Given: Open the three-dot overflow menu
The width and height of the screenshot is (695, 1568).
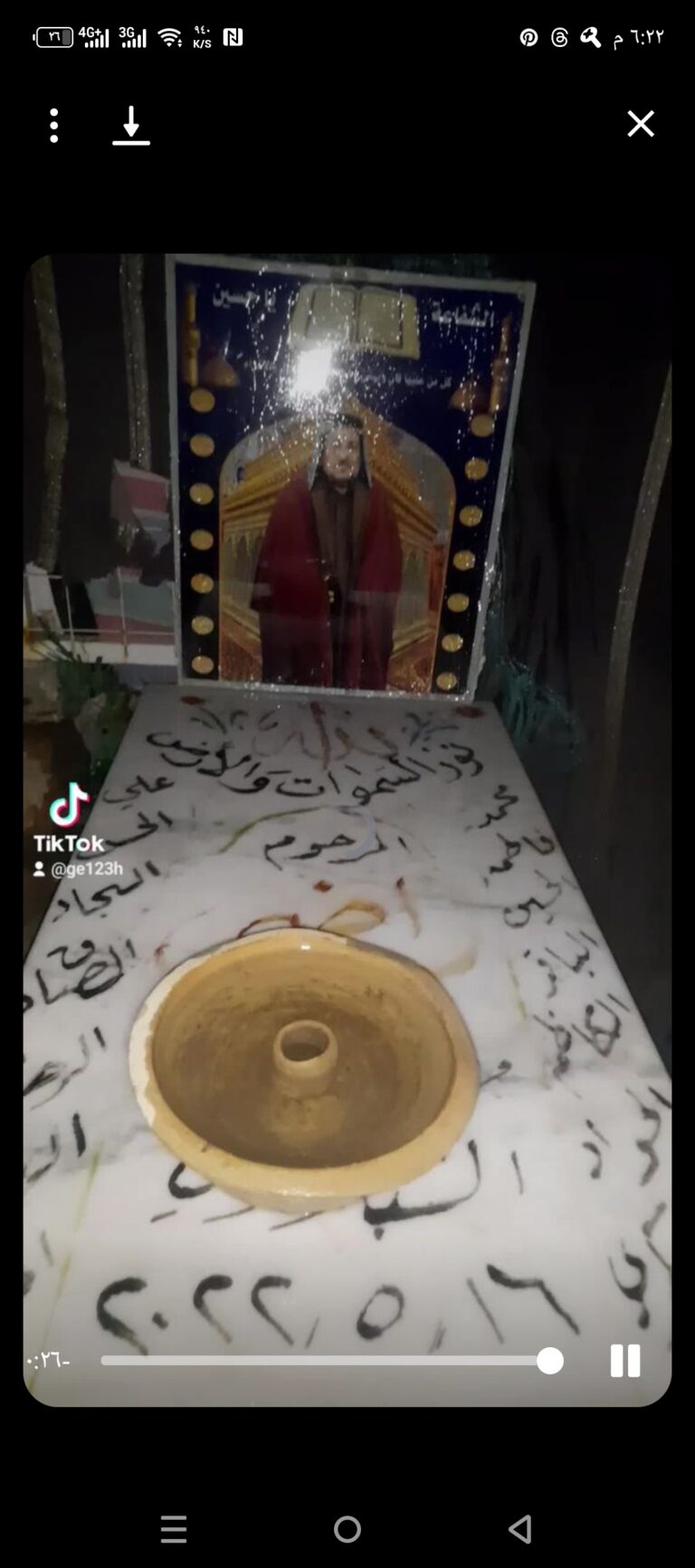Looking at the screenshot, I should tap(54, 125).
